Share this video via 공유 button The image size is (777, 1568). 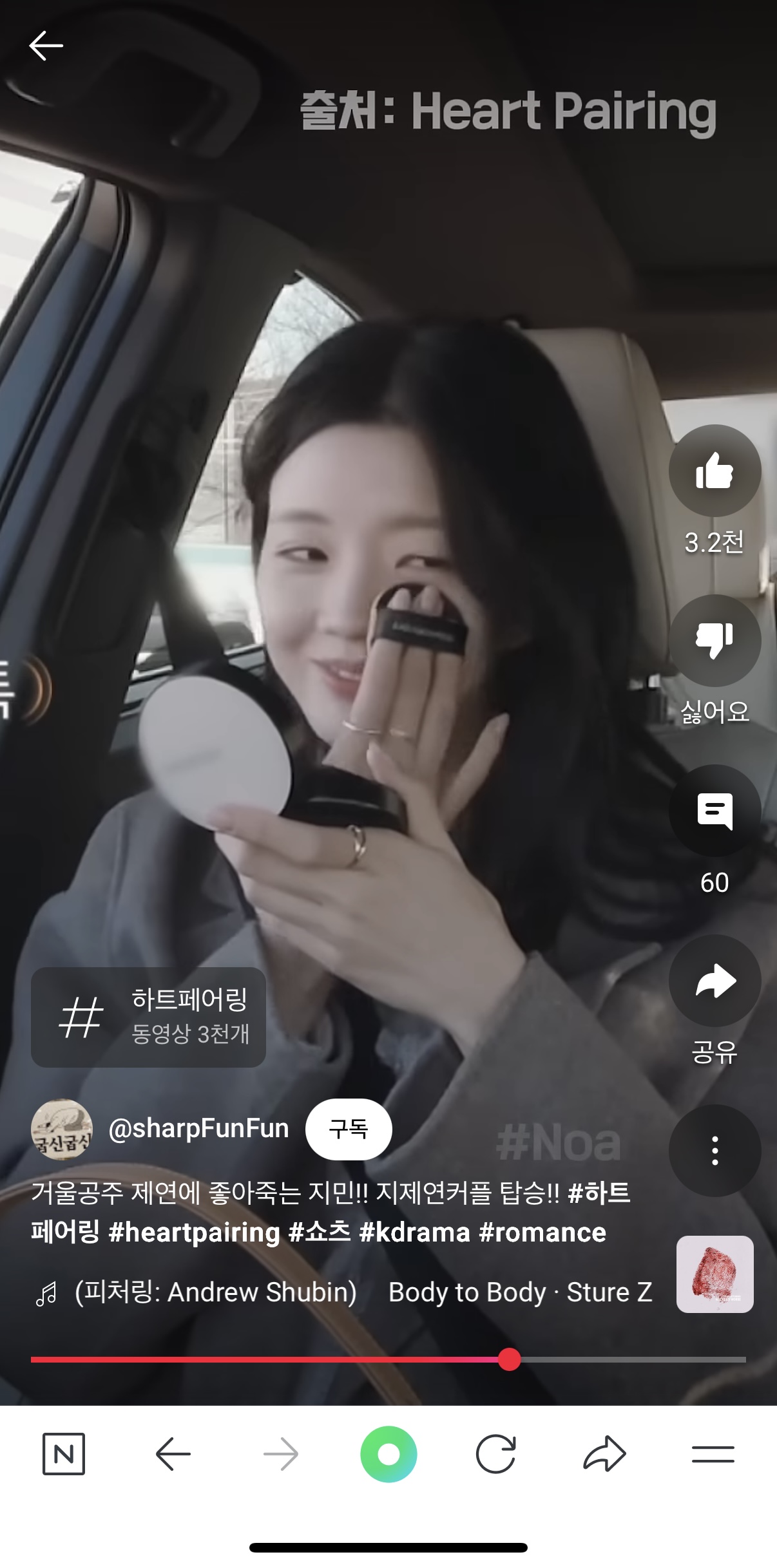715,981
